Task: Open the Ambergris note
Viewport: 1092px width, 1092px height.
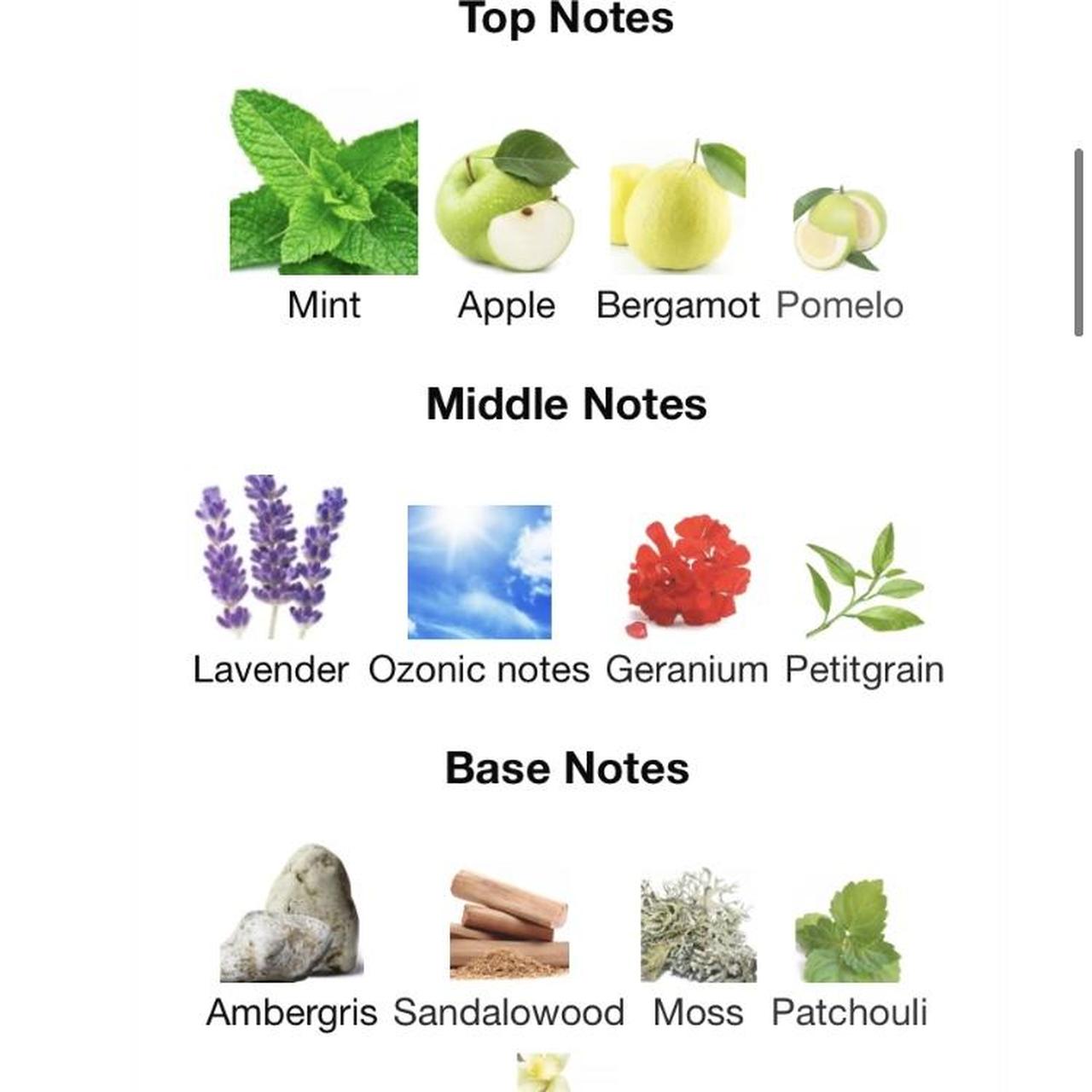Action: coord(291,913)
